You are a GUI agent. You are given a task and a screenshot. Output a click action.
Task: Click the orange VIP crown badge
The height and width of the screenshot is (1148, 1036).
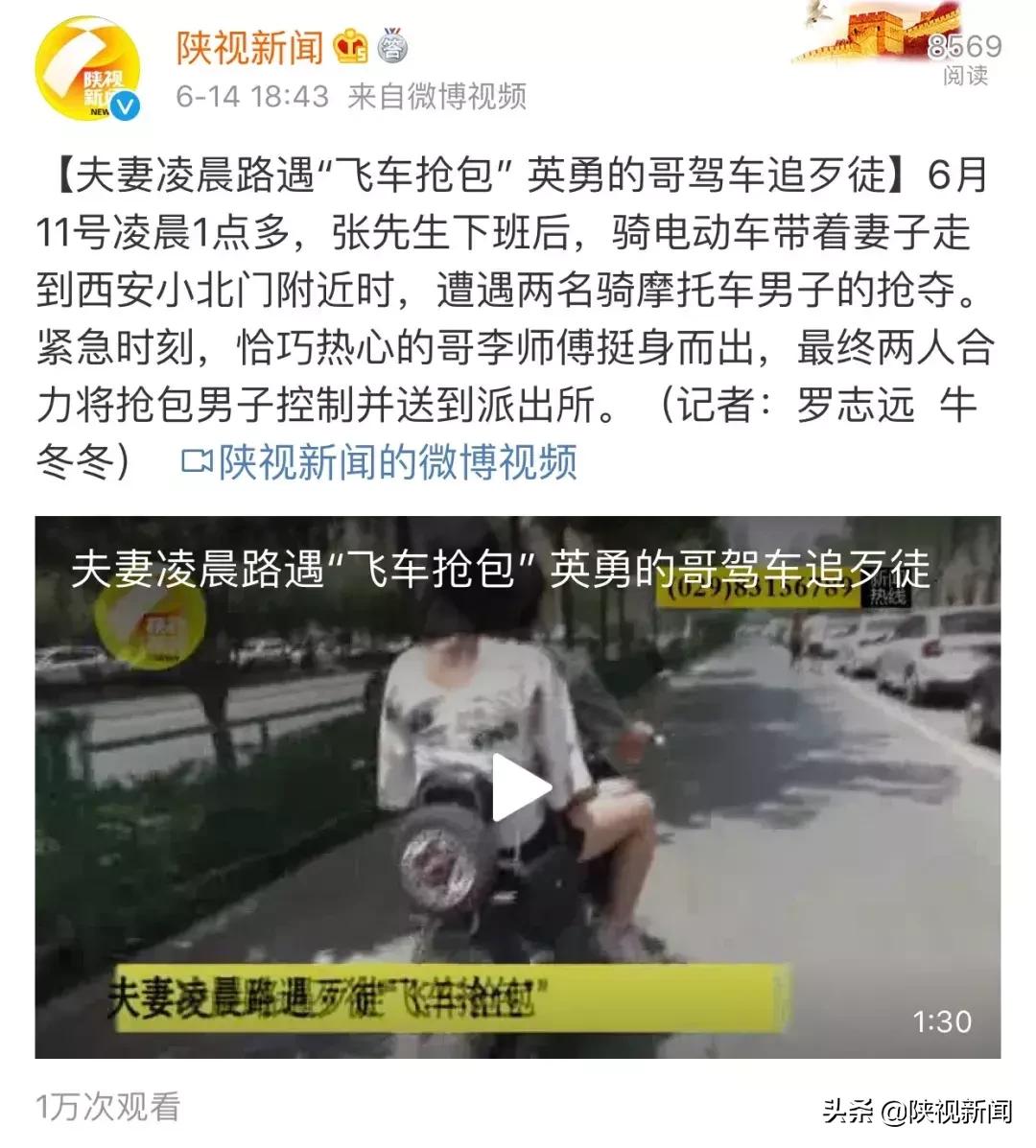coord(348,46)
